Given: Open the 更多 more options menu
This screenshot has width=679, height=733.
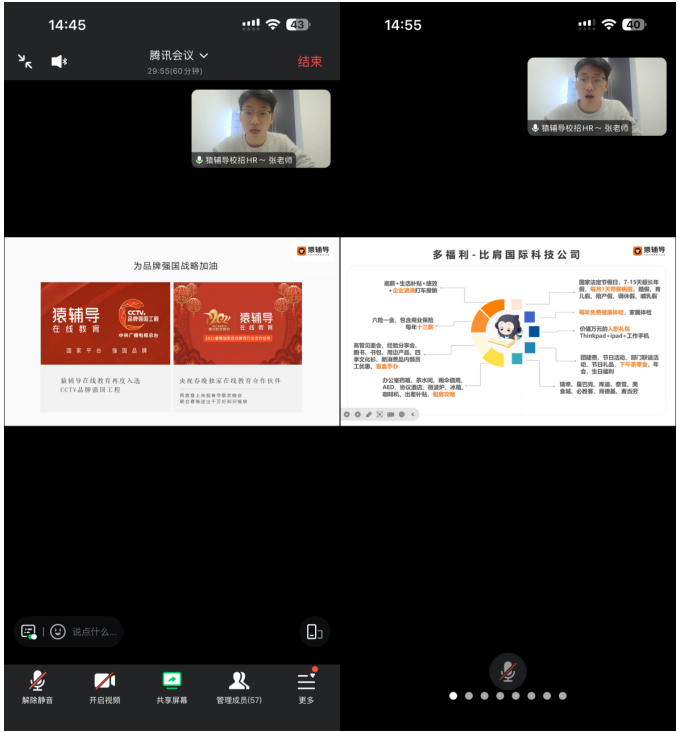Looking at the screenshot, I should point(306,687).
